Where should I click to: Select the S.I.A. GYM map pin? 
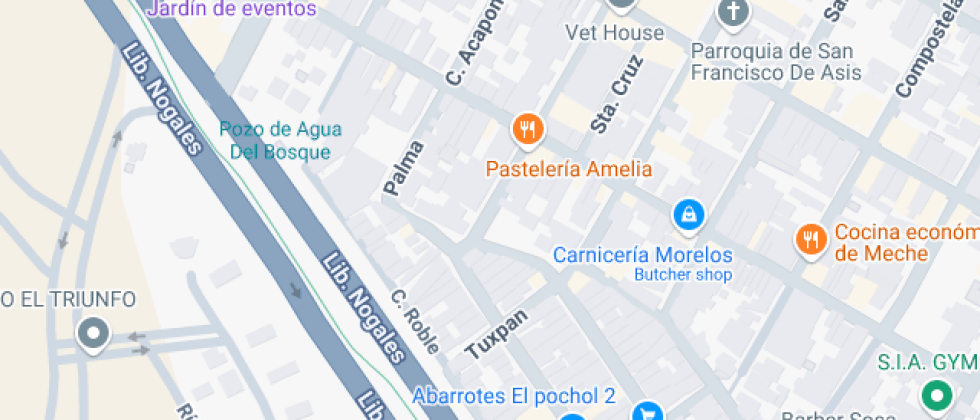coord(937,396)
